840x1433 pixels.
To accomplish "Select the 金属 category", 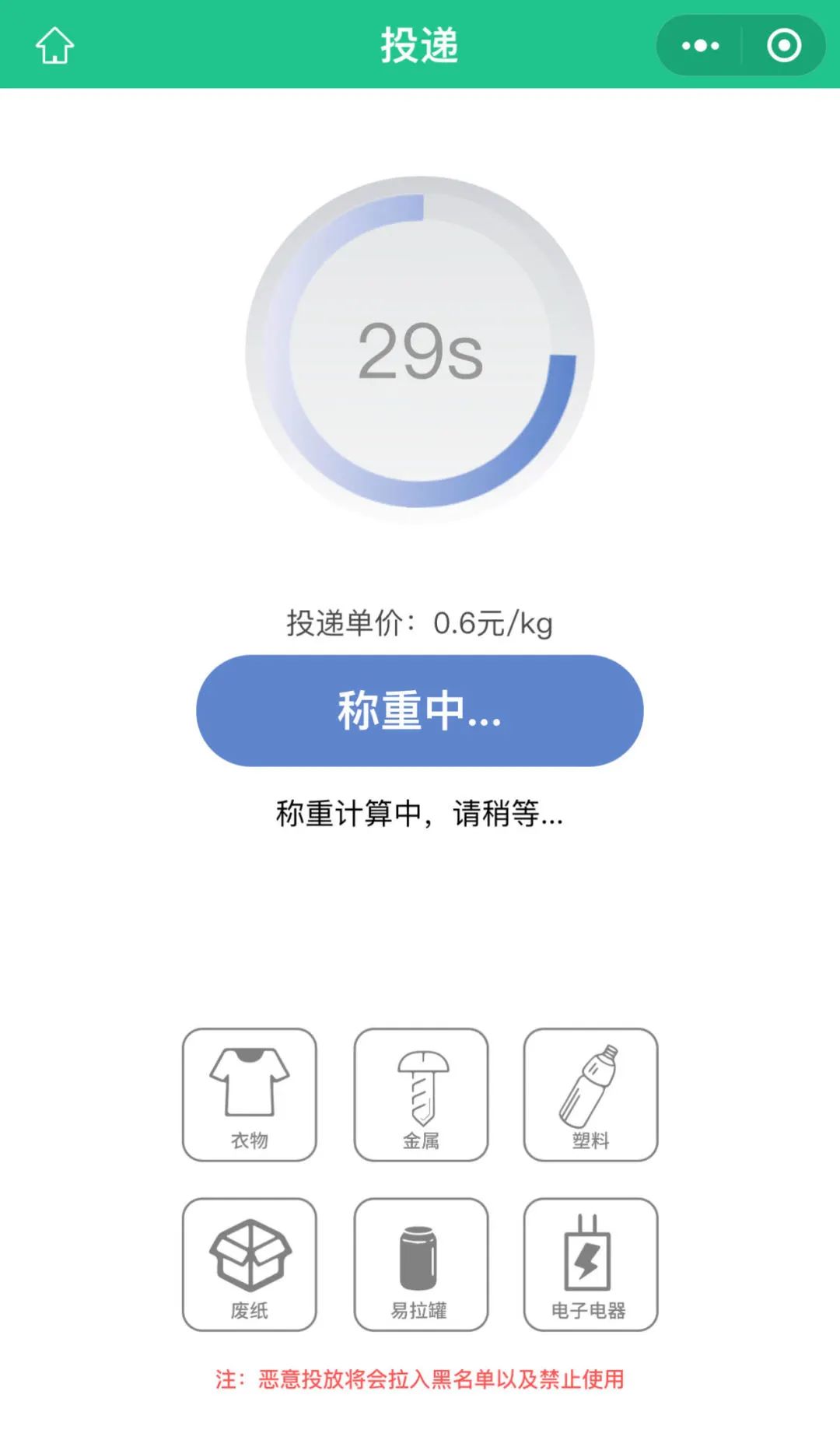I will (x=421, y=1095).
